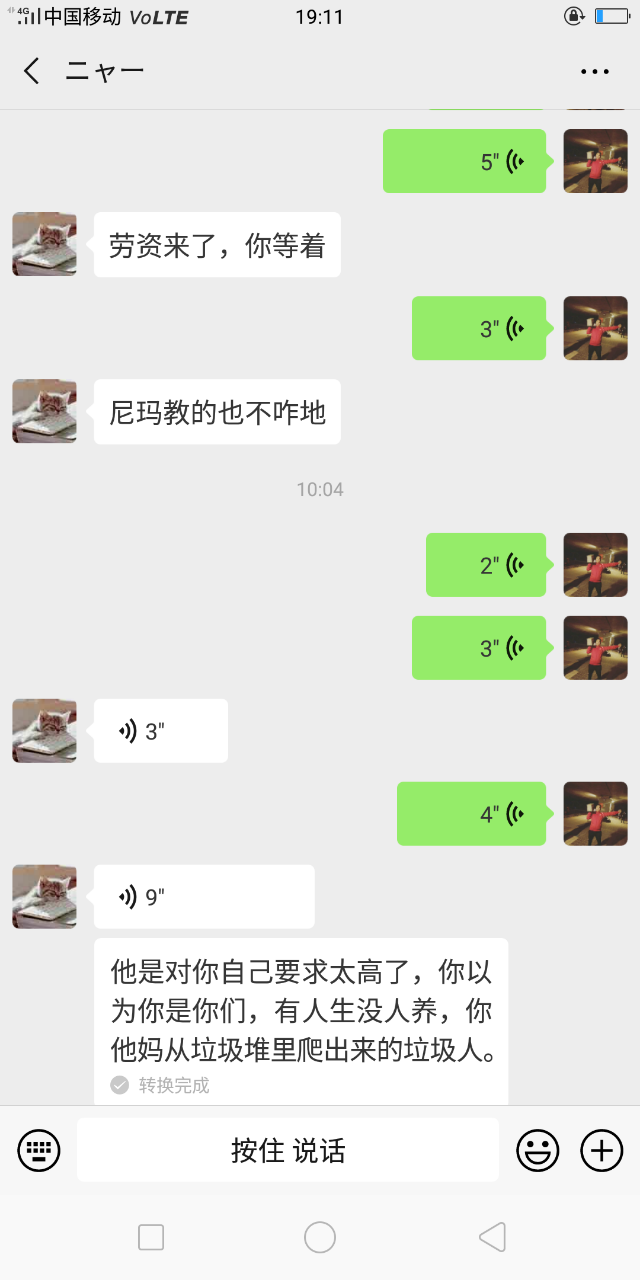Switch to keyboard text input
Screen dimensions: 640x1280
[x=39, y=1150]
